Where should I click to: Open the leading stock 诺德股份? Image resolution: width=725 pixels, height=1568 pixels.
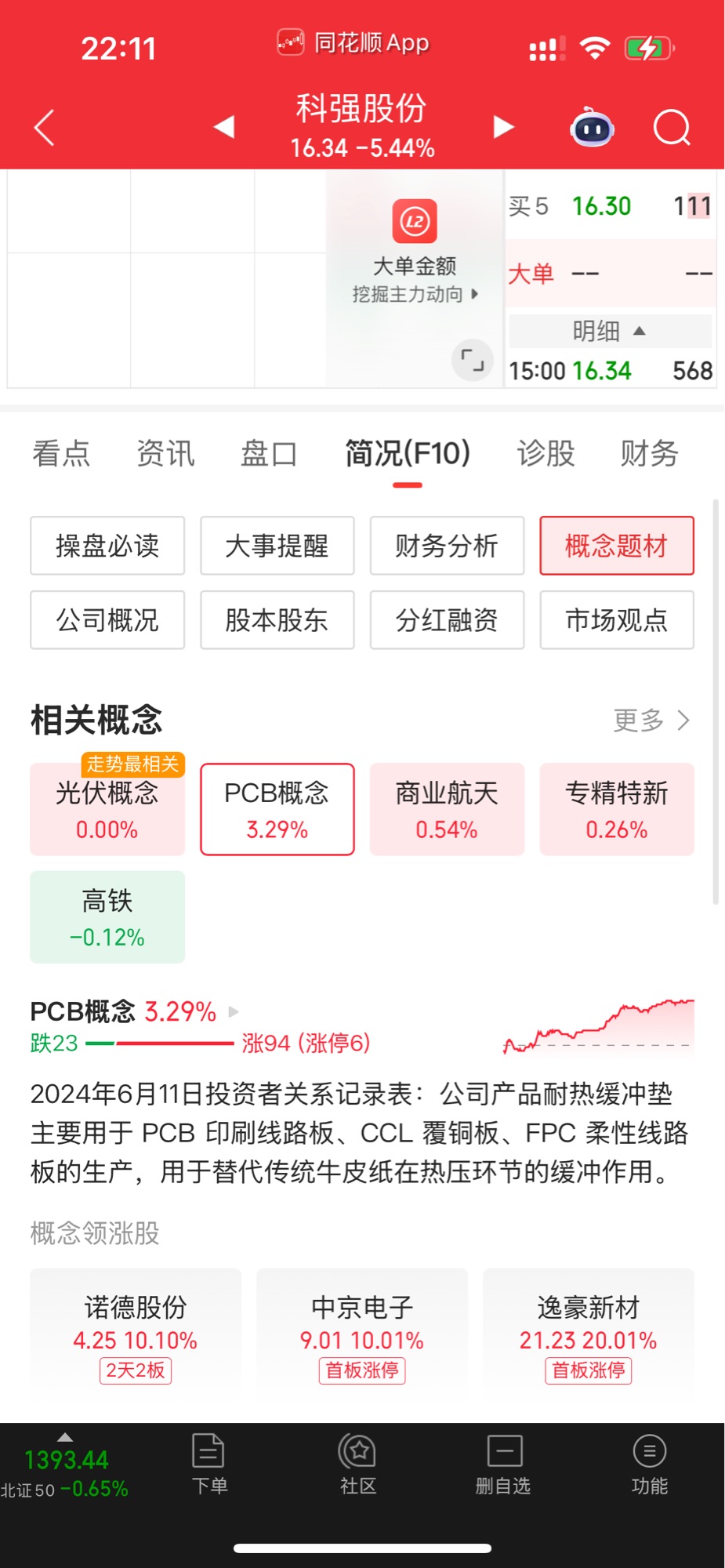point(136,1330)
